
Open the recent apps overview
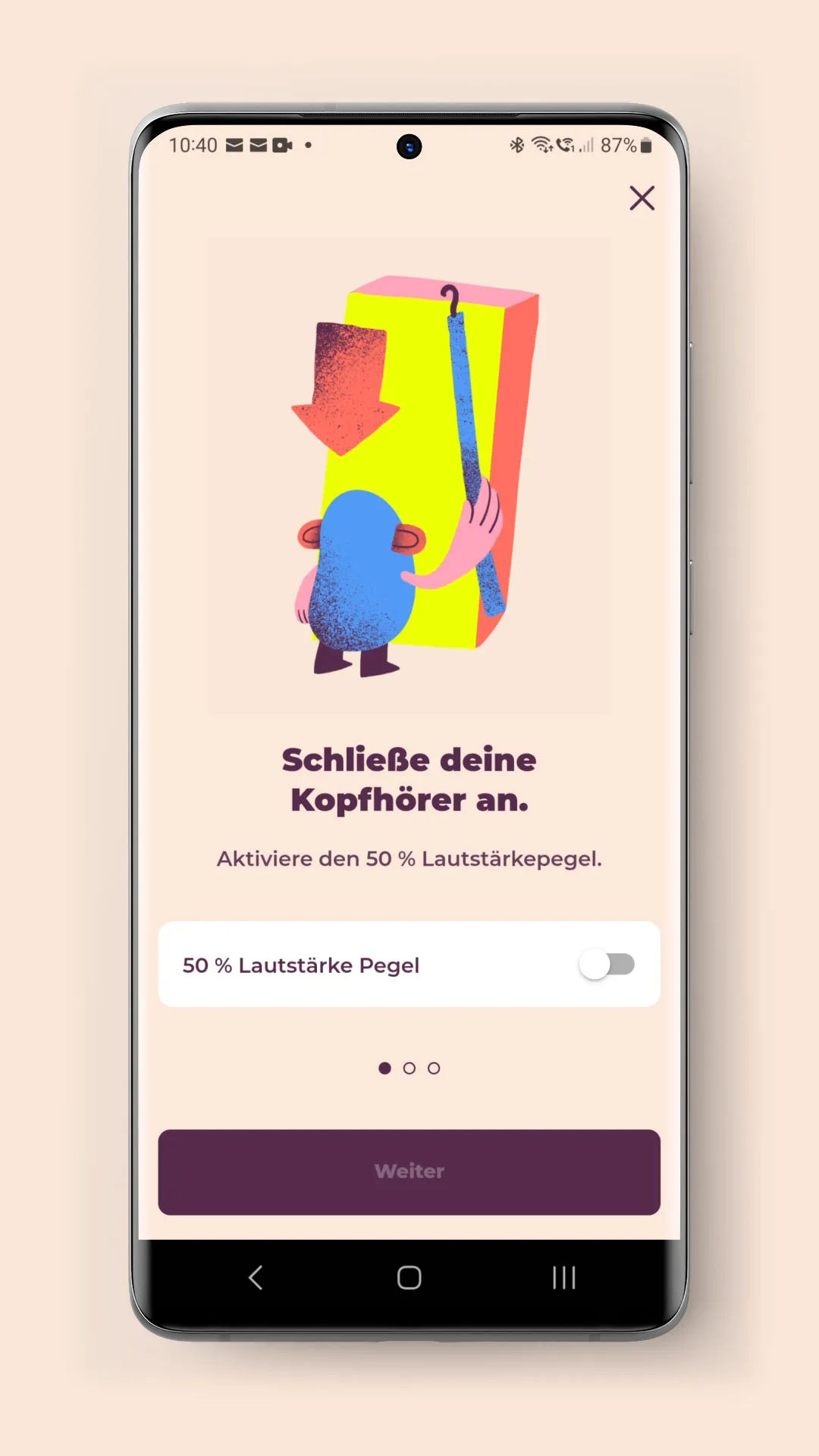coord(563,1278)
